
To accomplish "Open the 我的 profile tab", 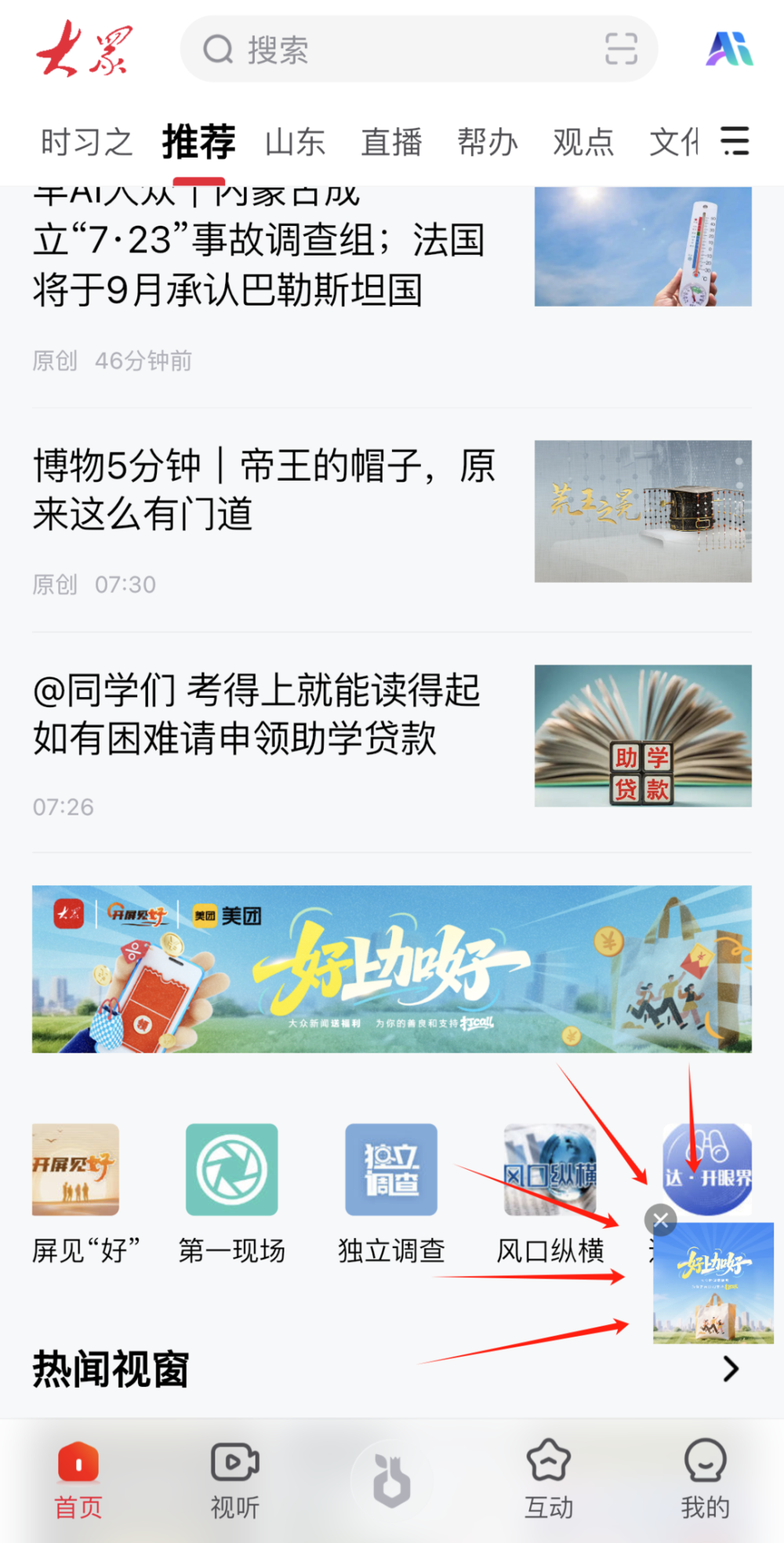I will pos(705,1479).
